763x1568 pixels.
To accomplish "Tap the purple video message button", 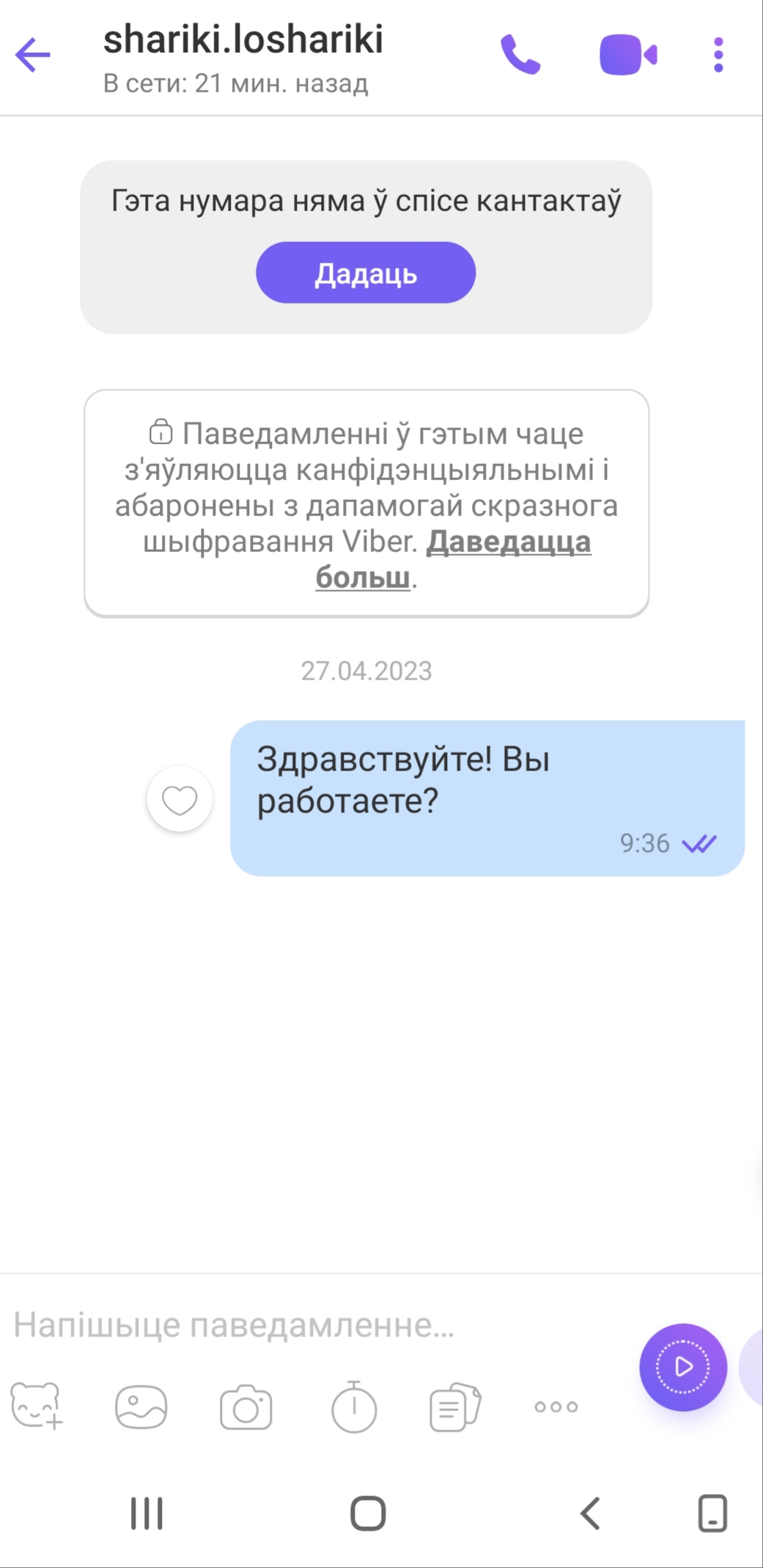I will click(683, 1367).
